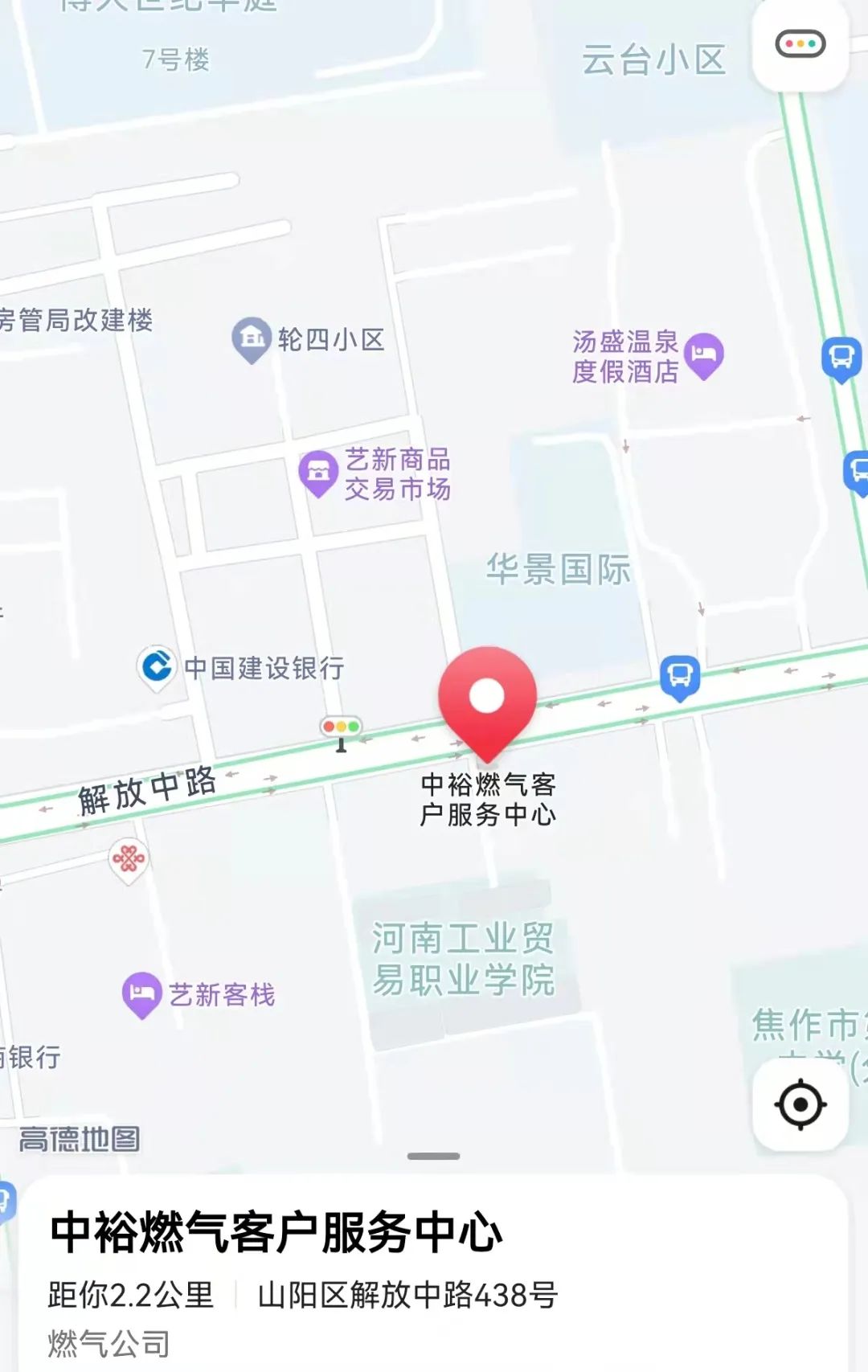Expand the bottom sheet drag handle
Image resolution: width=868 pixels, height=1372 pixels.
pyautogui.click(x=433, y=1156)
